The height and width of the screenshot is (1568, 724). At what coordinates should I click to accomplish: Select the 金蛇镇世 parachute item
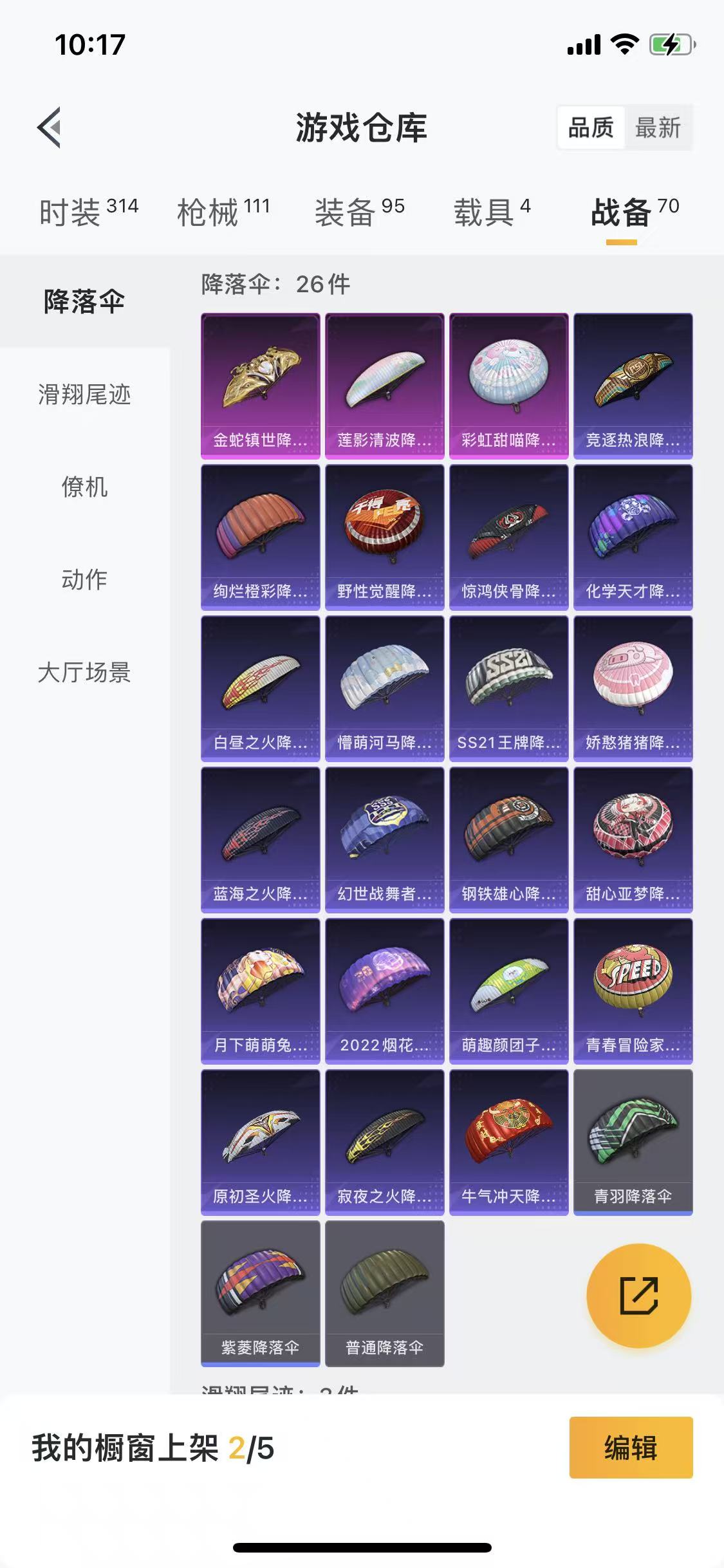[260, 384]
